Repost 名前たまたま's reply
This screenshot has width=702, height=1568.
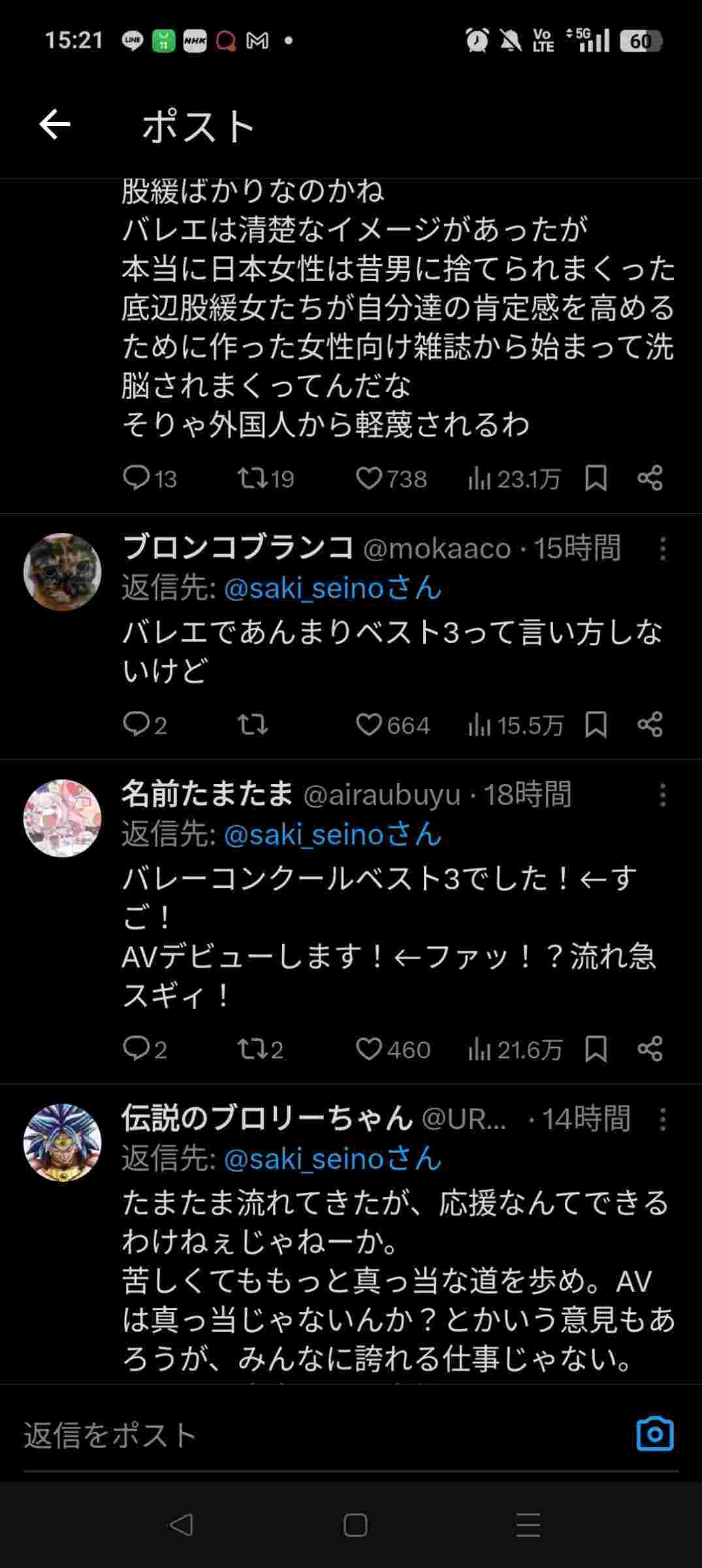[x=252, y=1050]
